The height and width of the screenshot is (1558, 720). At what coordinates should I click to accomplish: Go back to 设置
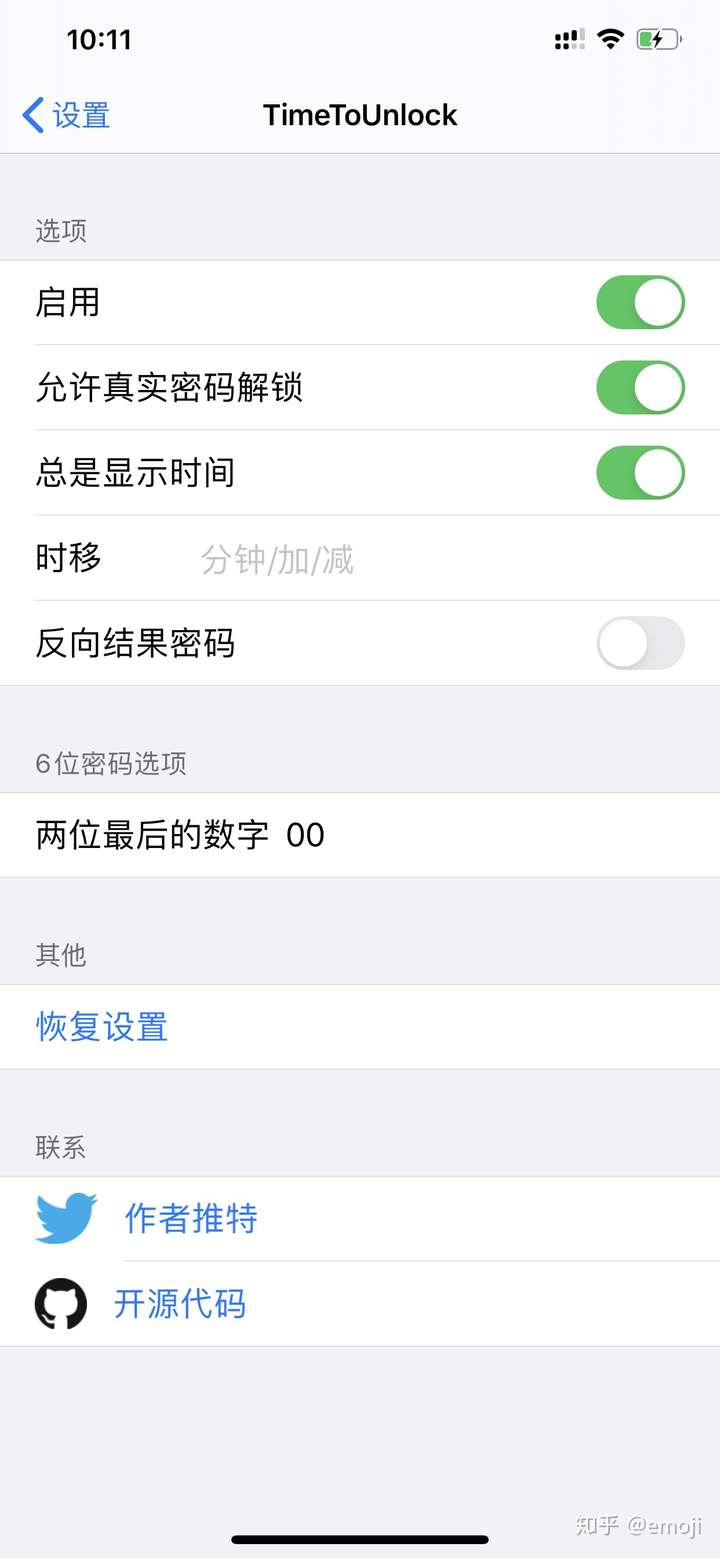tap(66, 115)
